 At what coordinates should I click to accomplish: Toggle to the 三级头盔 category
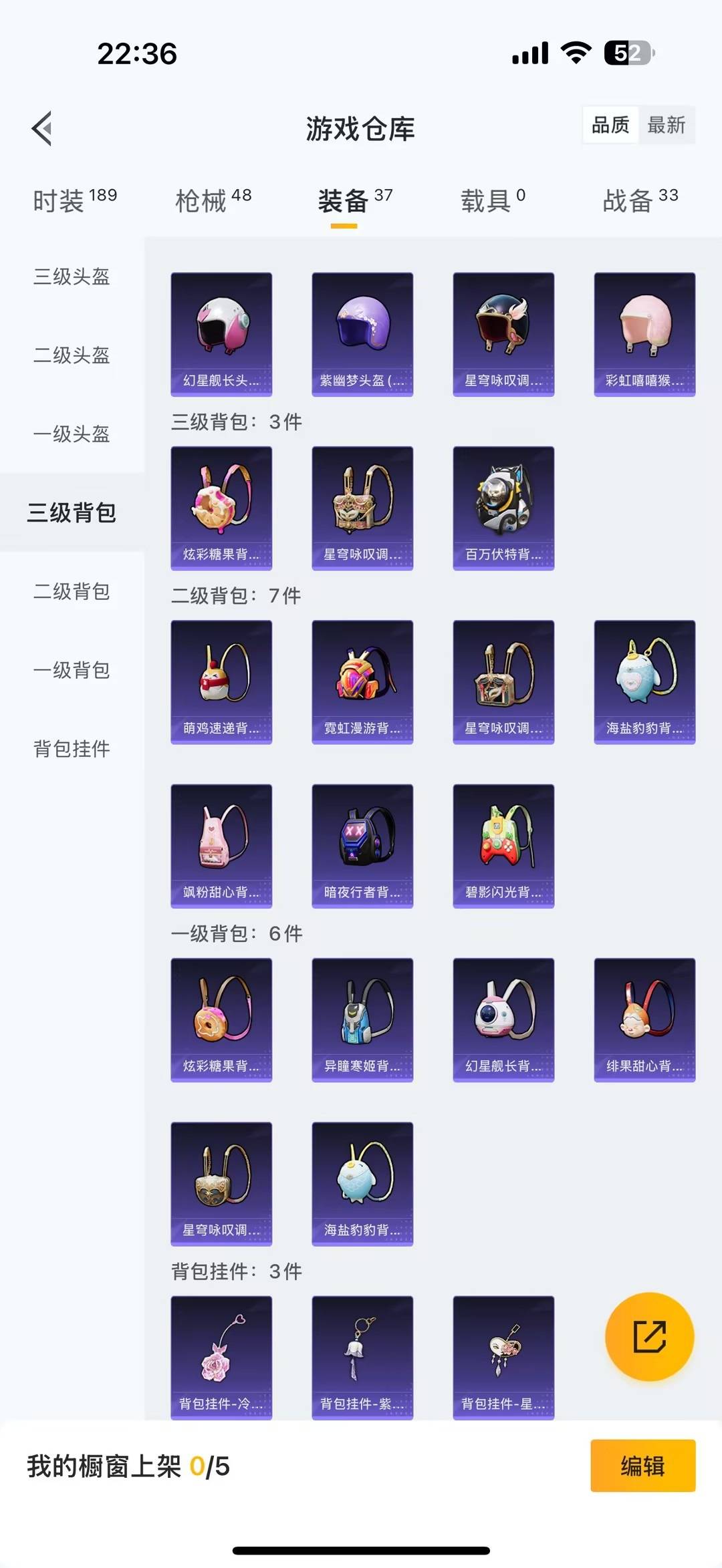click(x=71, y=277)
